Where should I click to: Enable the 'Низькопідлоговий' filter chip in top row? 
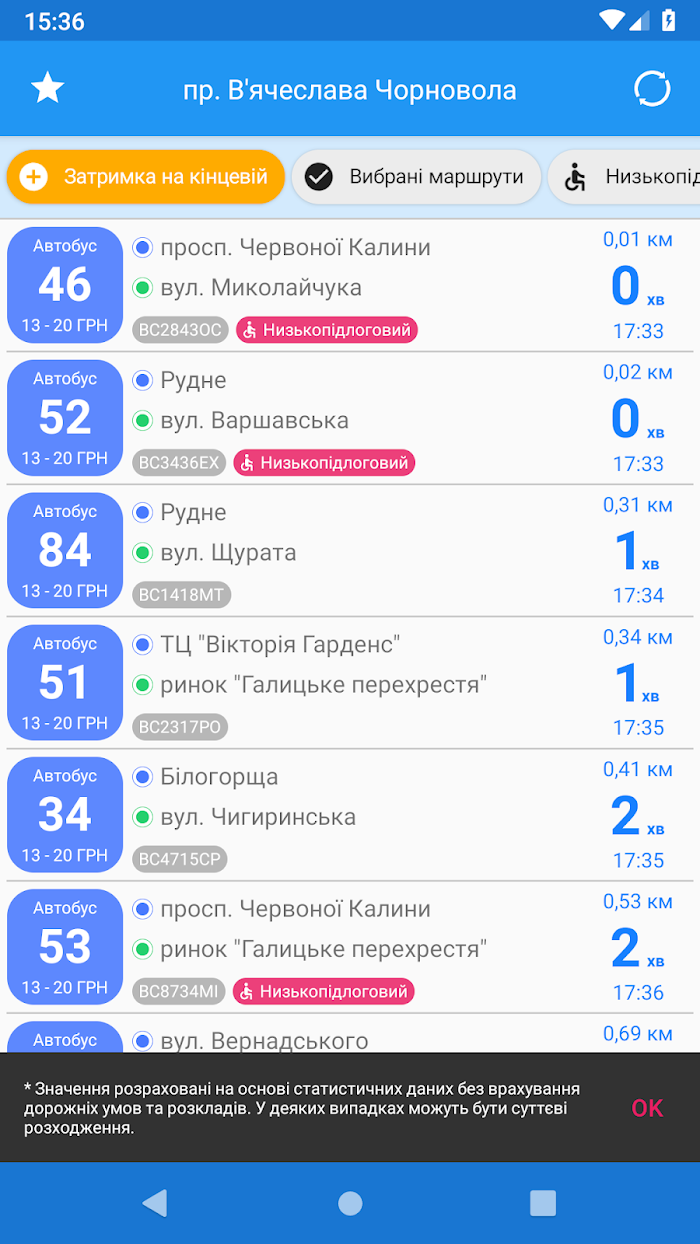point(624,177)
